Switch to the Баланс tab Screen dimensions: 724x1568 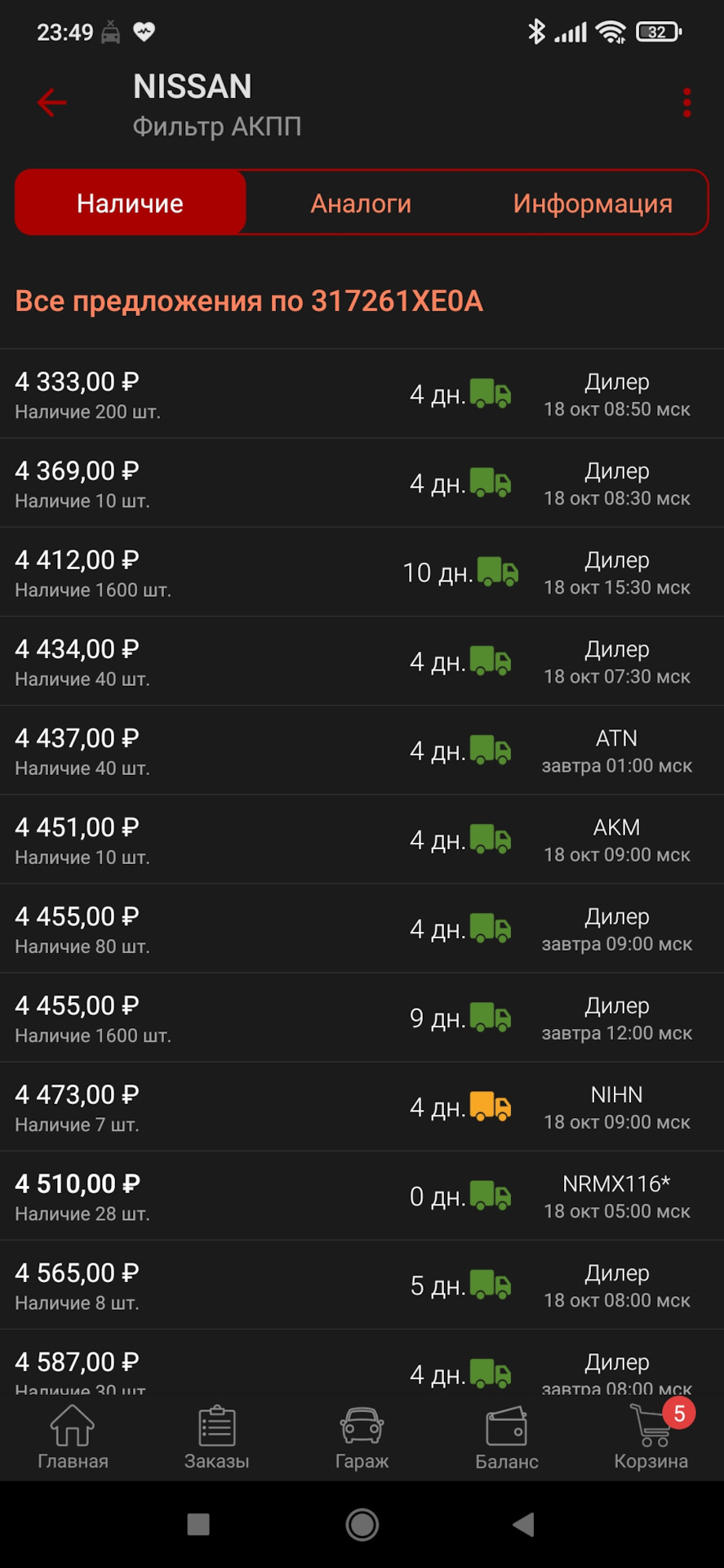click(507, 1437)
